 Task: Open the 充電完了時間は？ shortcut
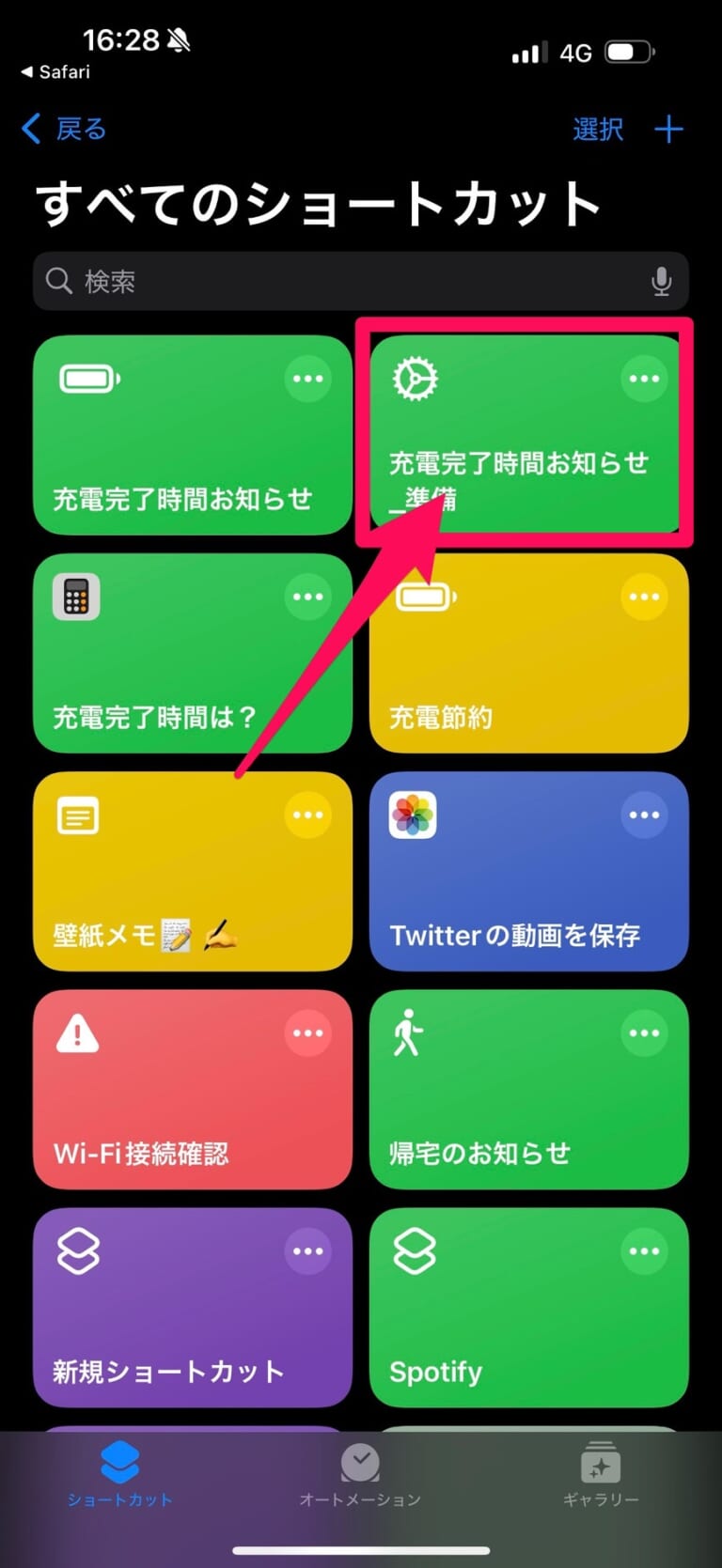[x=193, y=653]
